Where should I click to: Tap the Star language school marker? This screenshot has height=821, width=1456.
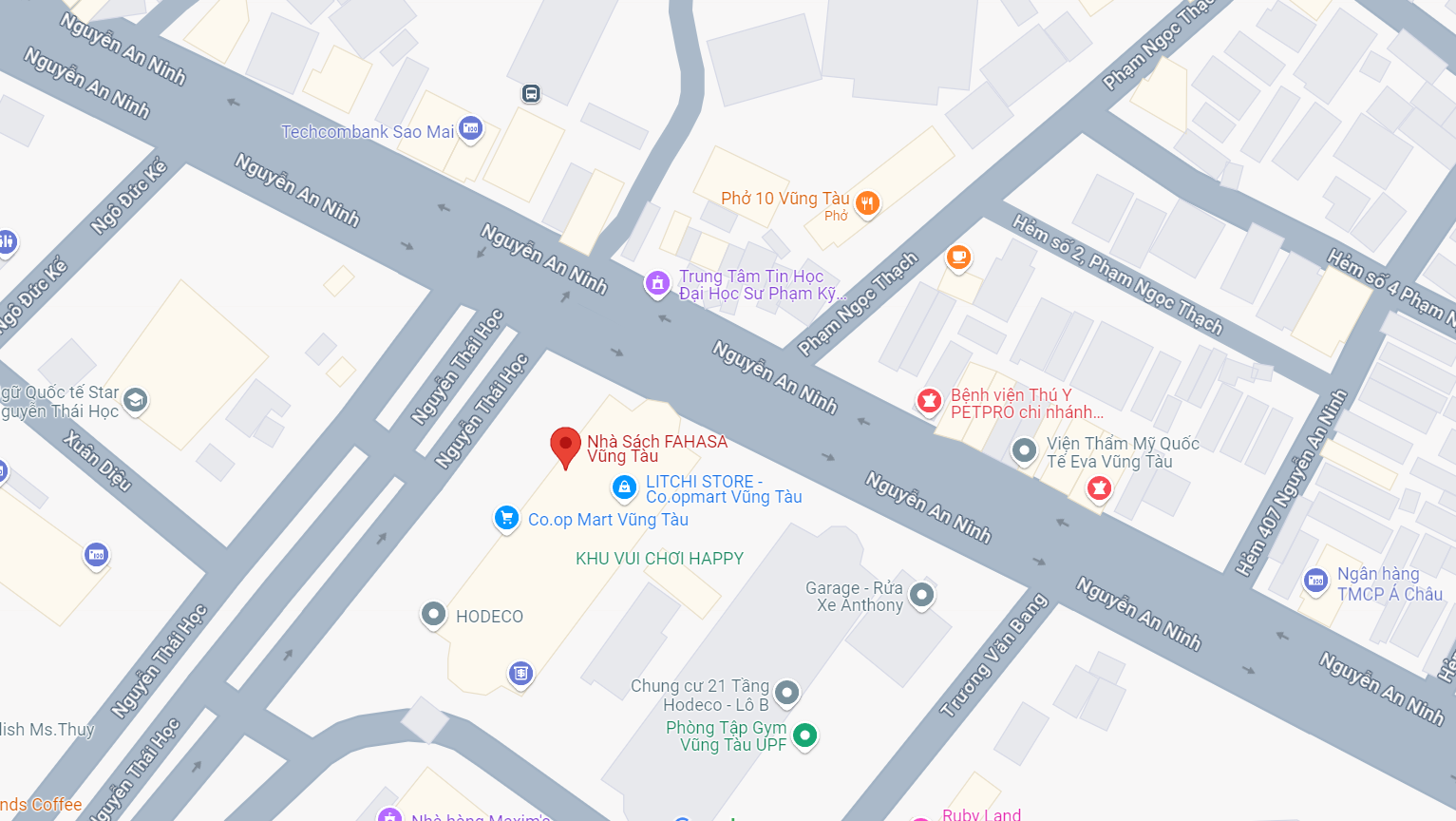[135, 400]
